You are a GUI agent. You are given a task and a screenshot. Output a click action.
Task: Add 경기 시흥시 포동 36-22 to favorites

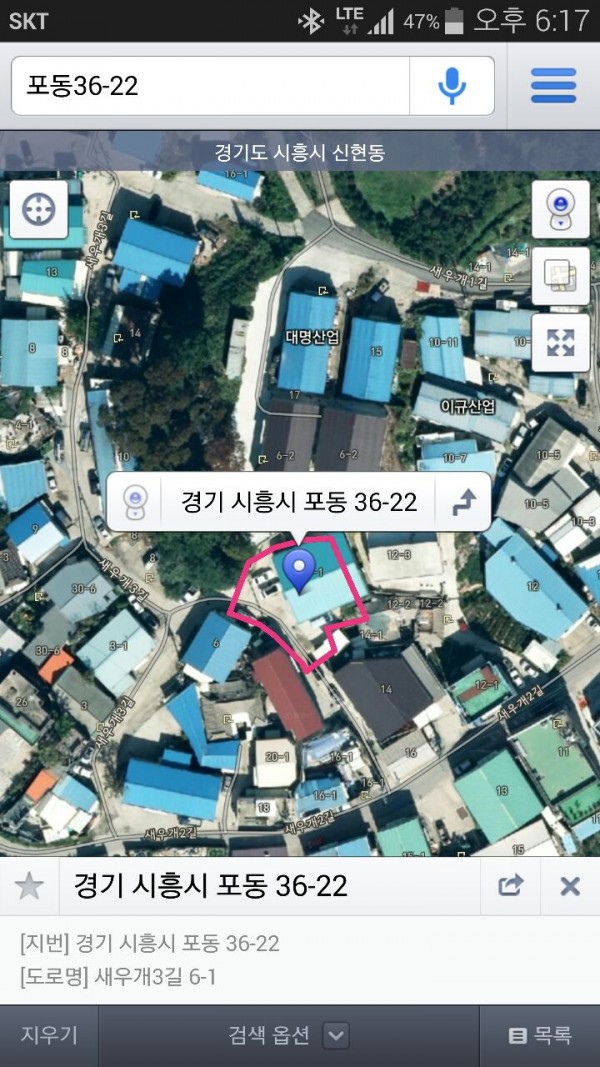pos(30,886)
